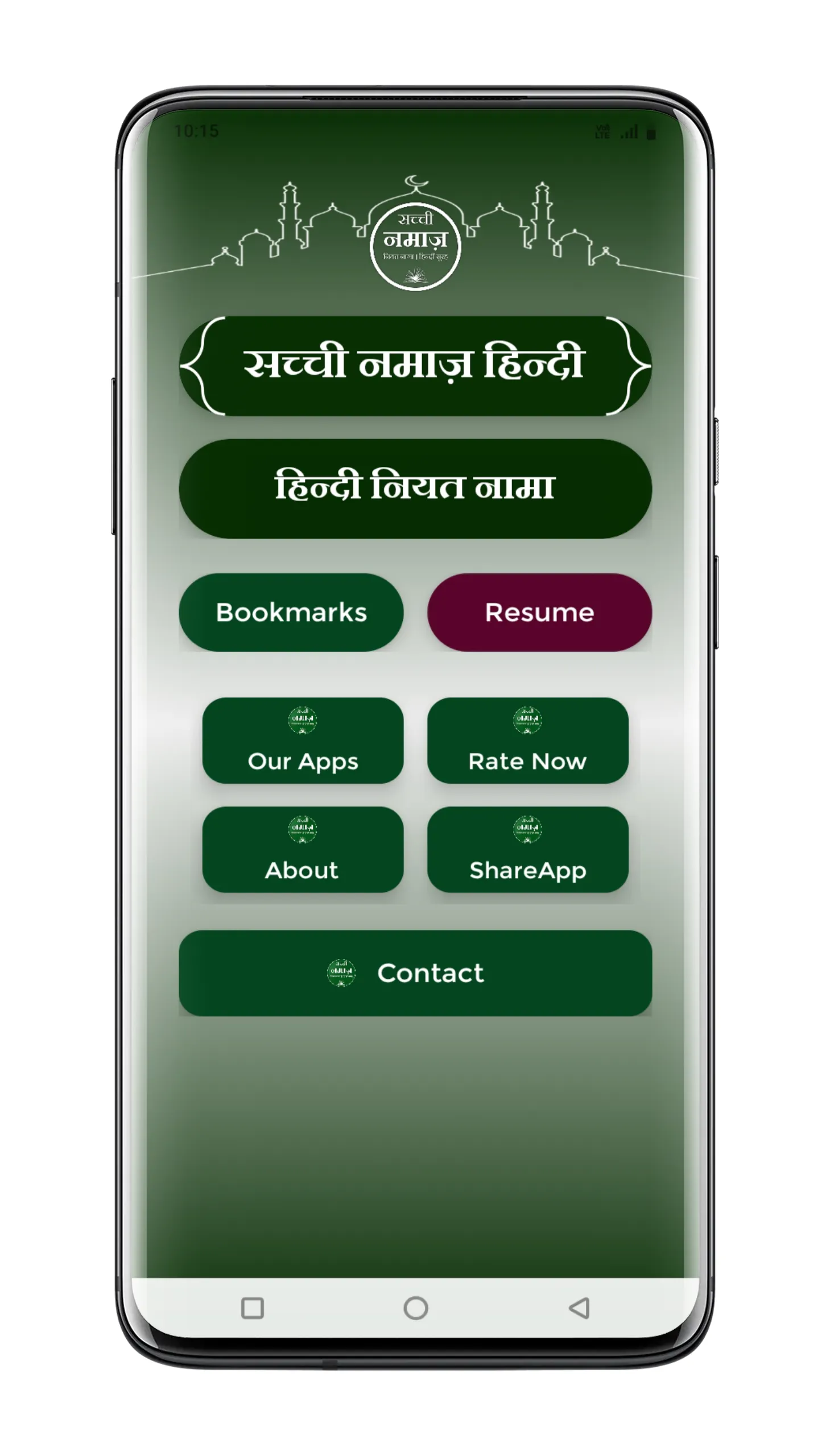830x1456 pixels.
Task: Open the Contact option
Action: pyautogui.click(x=415, y=973)
